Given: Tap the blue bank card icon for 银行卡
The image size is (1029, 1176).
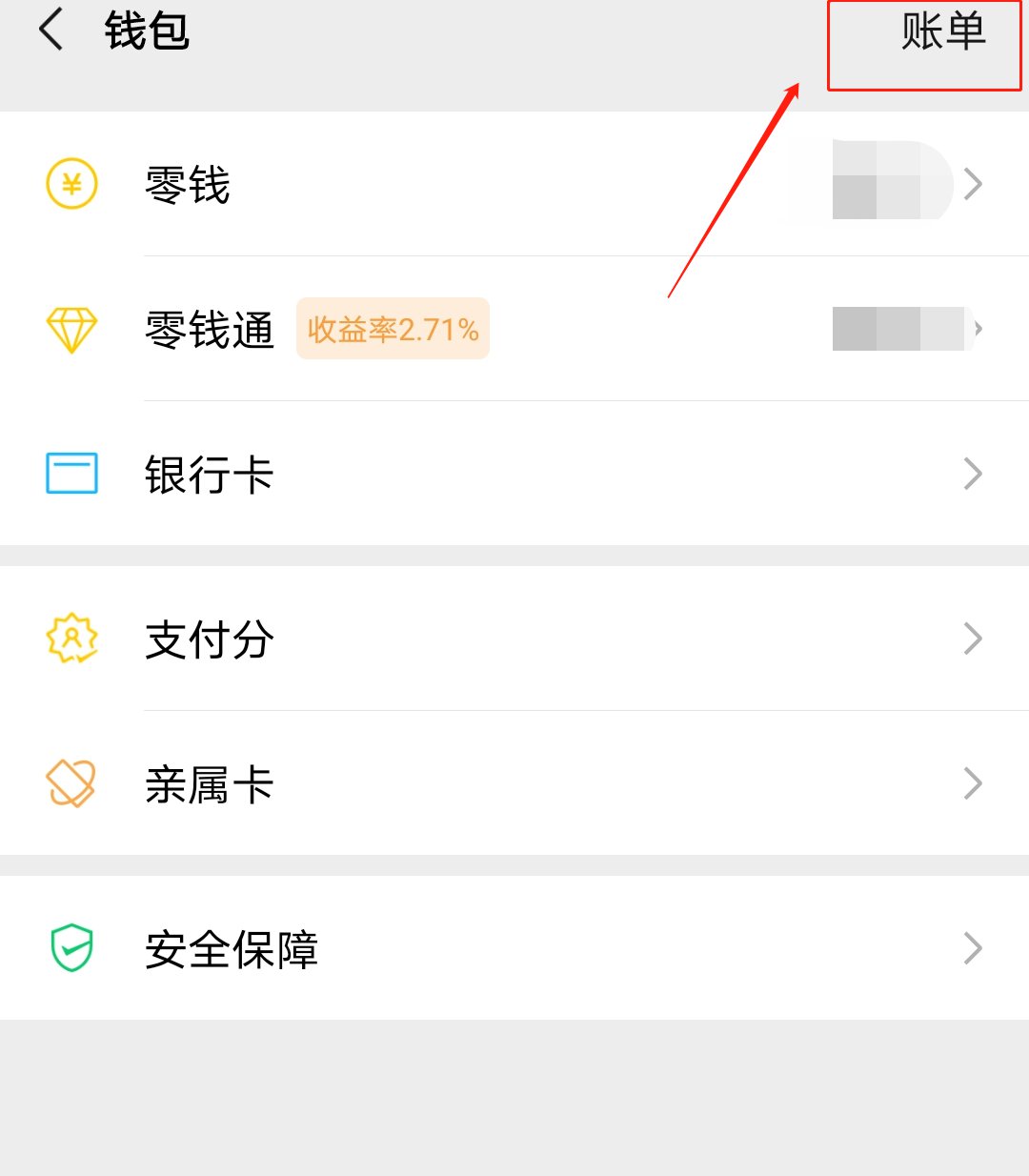Looking at the screenshot, I should point(71,473).
